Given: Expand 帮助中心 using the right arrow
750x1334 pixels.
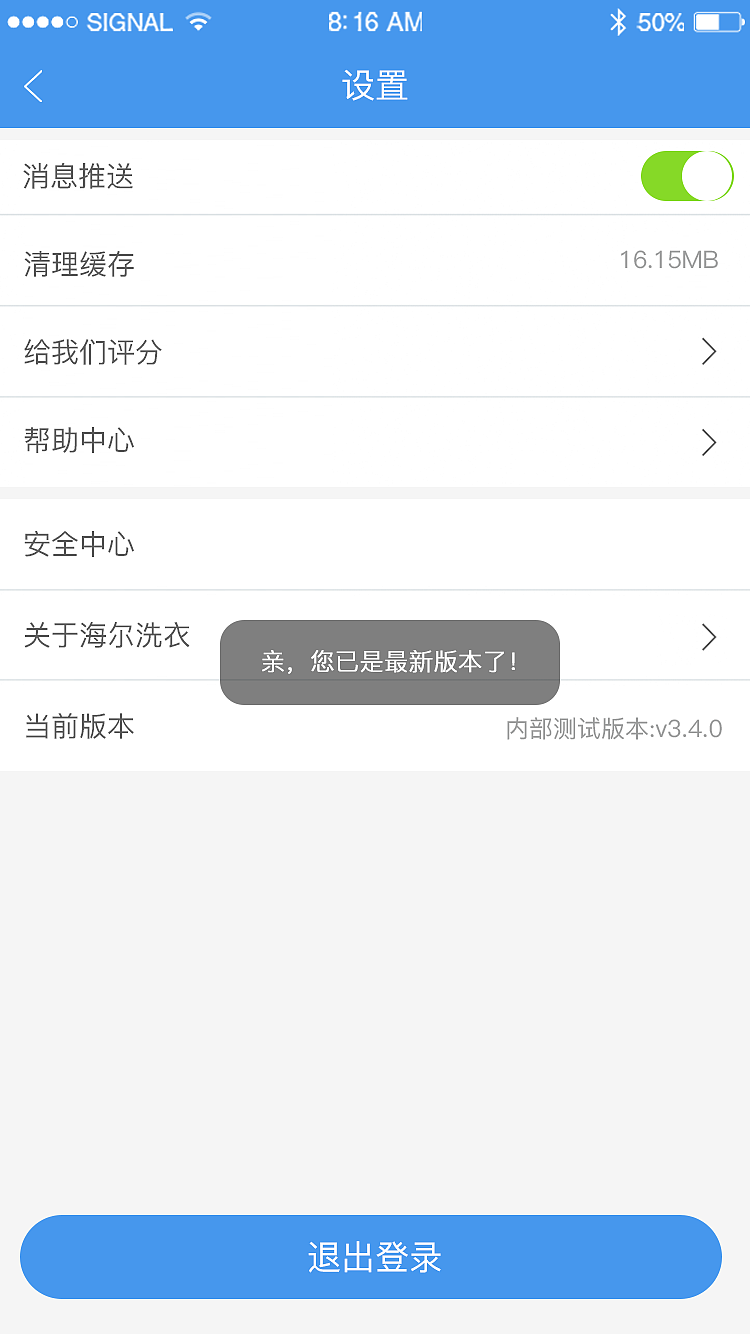Looking at the screenshot, I should click(708, 442).
